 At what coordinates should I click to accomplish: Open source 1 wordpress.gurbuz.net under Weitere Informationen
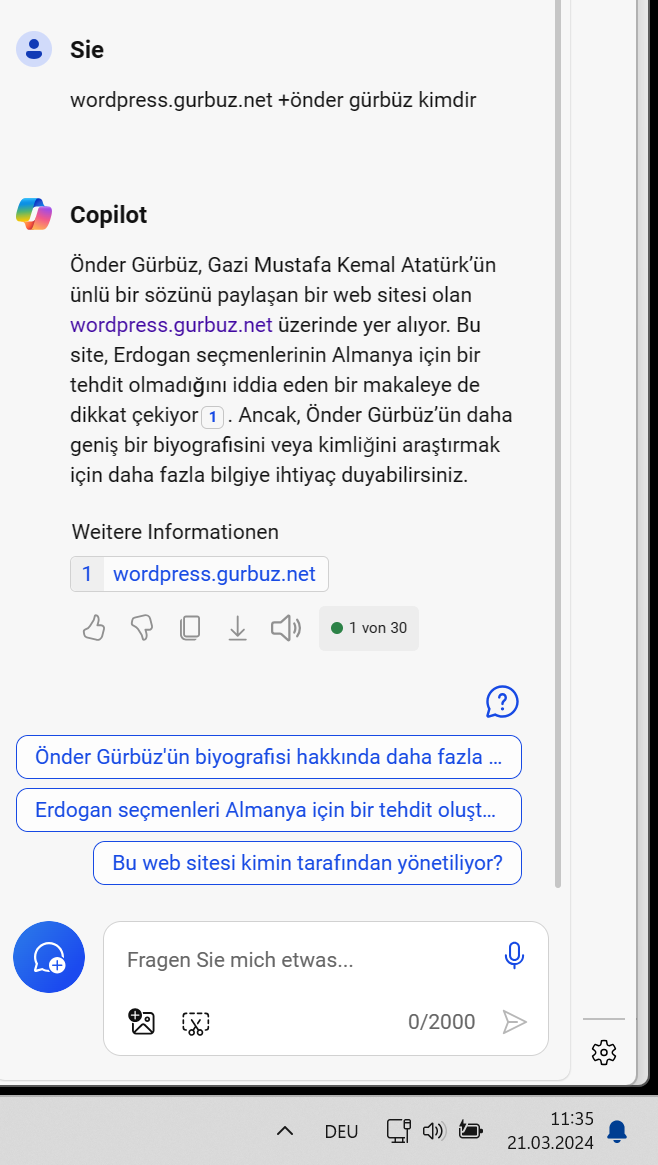pyautogui.click(x=199, y=574)
